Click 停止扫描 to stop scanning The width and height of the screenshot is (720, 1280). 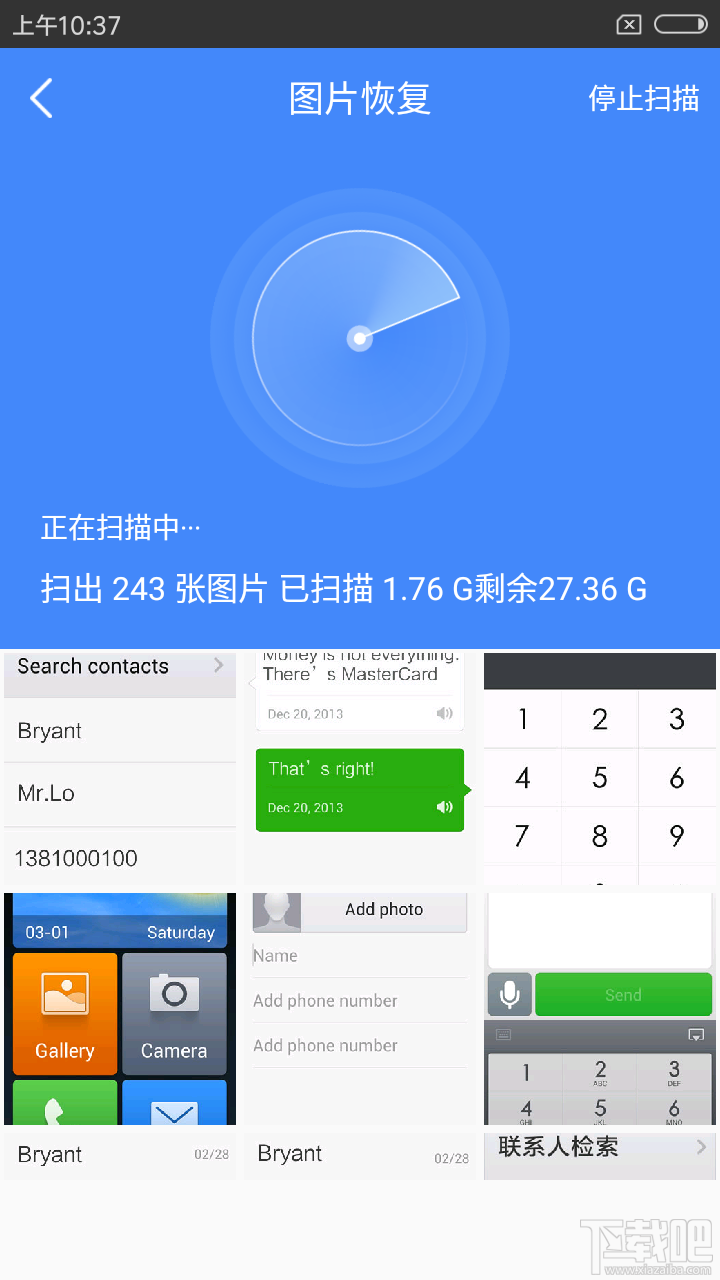point(643,98)
